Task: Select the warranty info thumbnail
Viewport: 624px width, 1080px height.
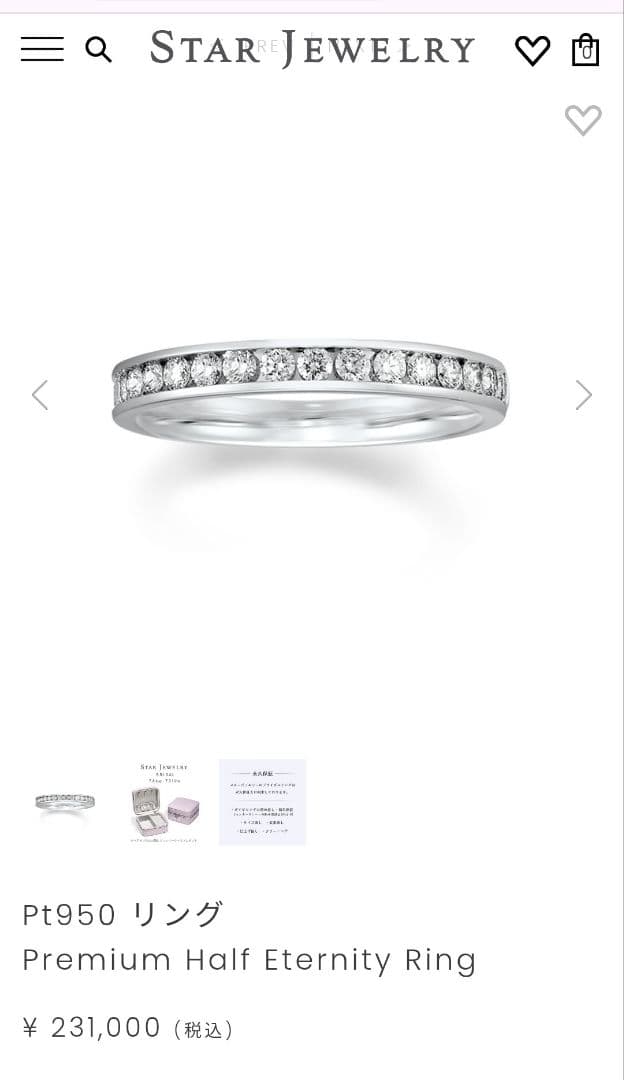Action: pyautogui.click(x=262, y=802)
